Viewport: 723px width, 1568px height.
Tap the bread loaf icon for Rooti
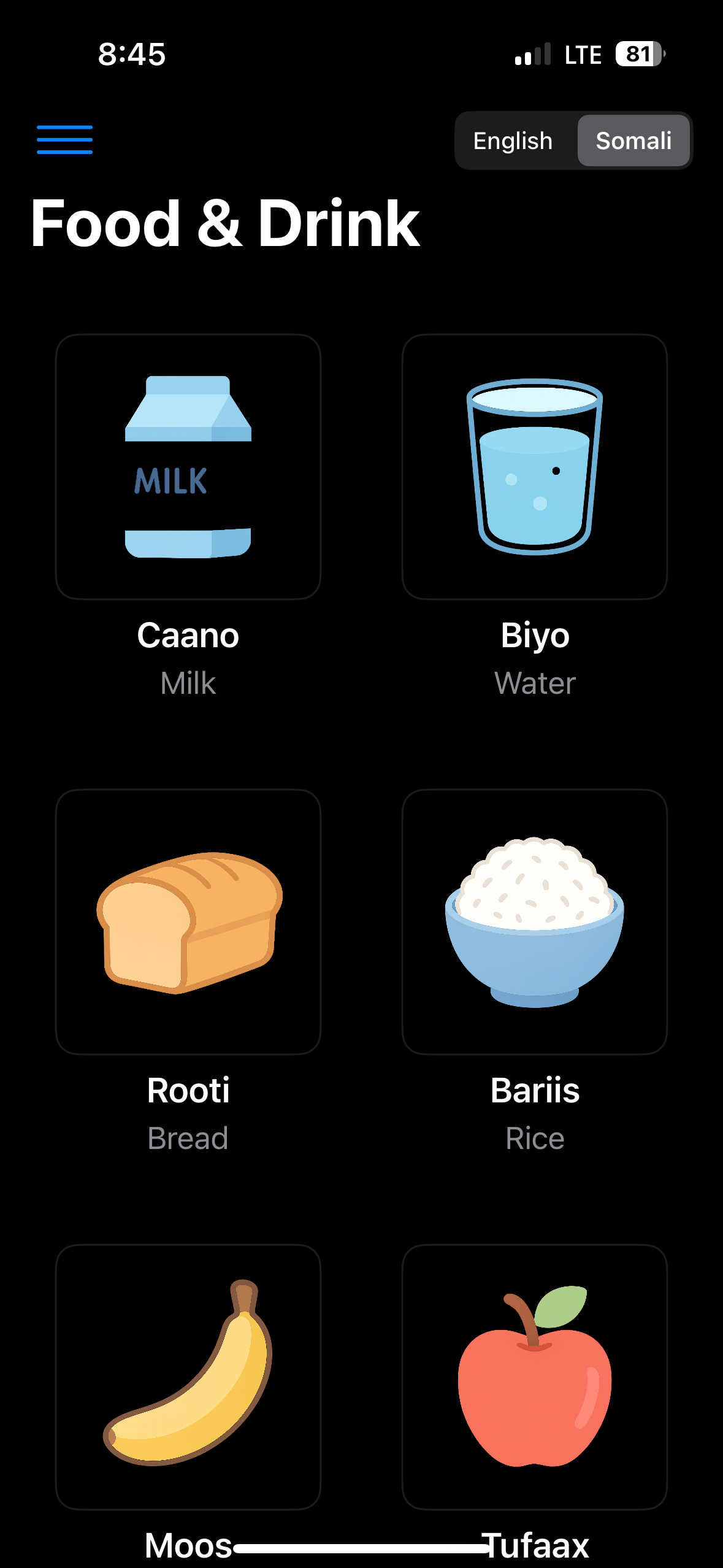pyautogui.click(x=188, y=920)
